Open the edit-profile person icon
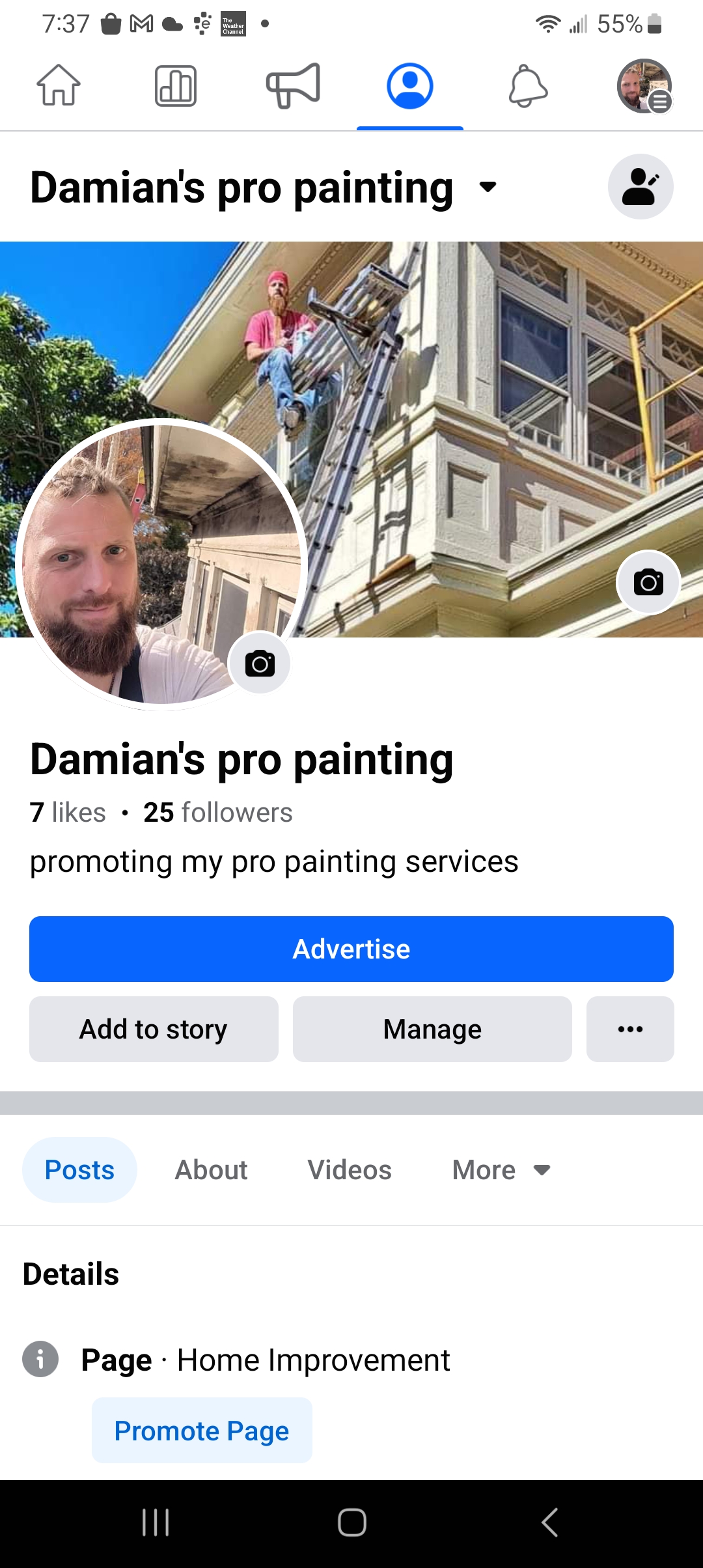This screenshot has width=703, height=1568. [x=641, y=187]
